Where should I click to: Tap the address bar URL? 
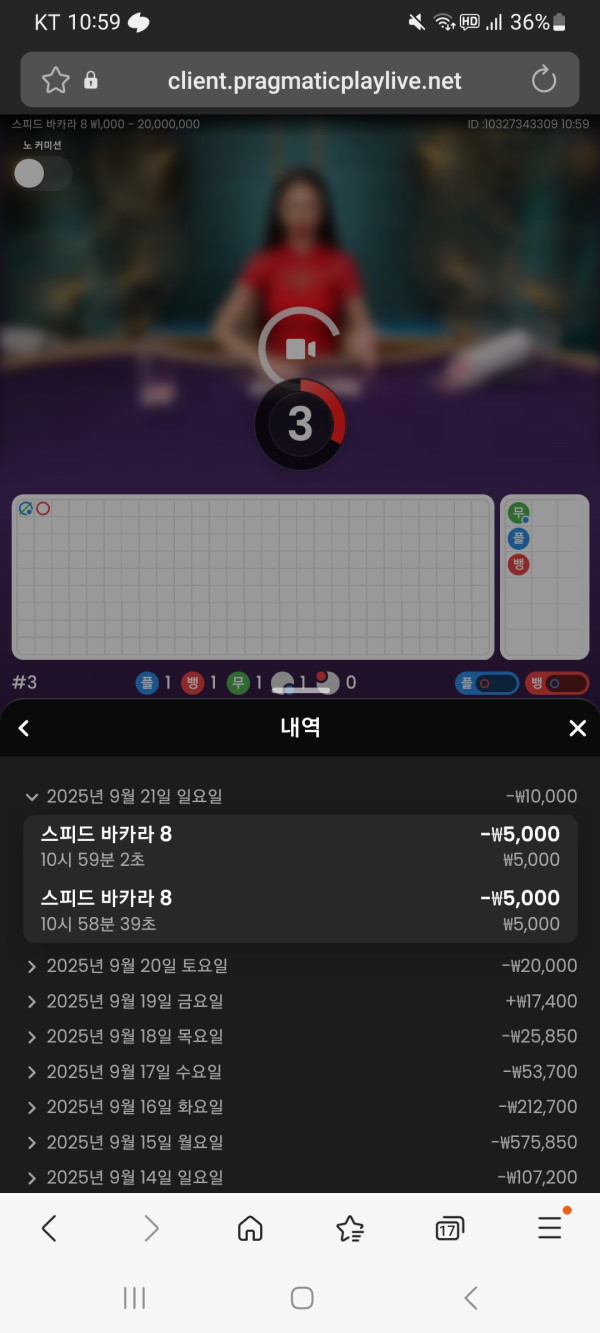pos(314,81)
